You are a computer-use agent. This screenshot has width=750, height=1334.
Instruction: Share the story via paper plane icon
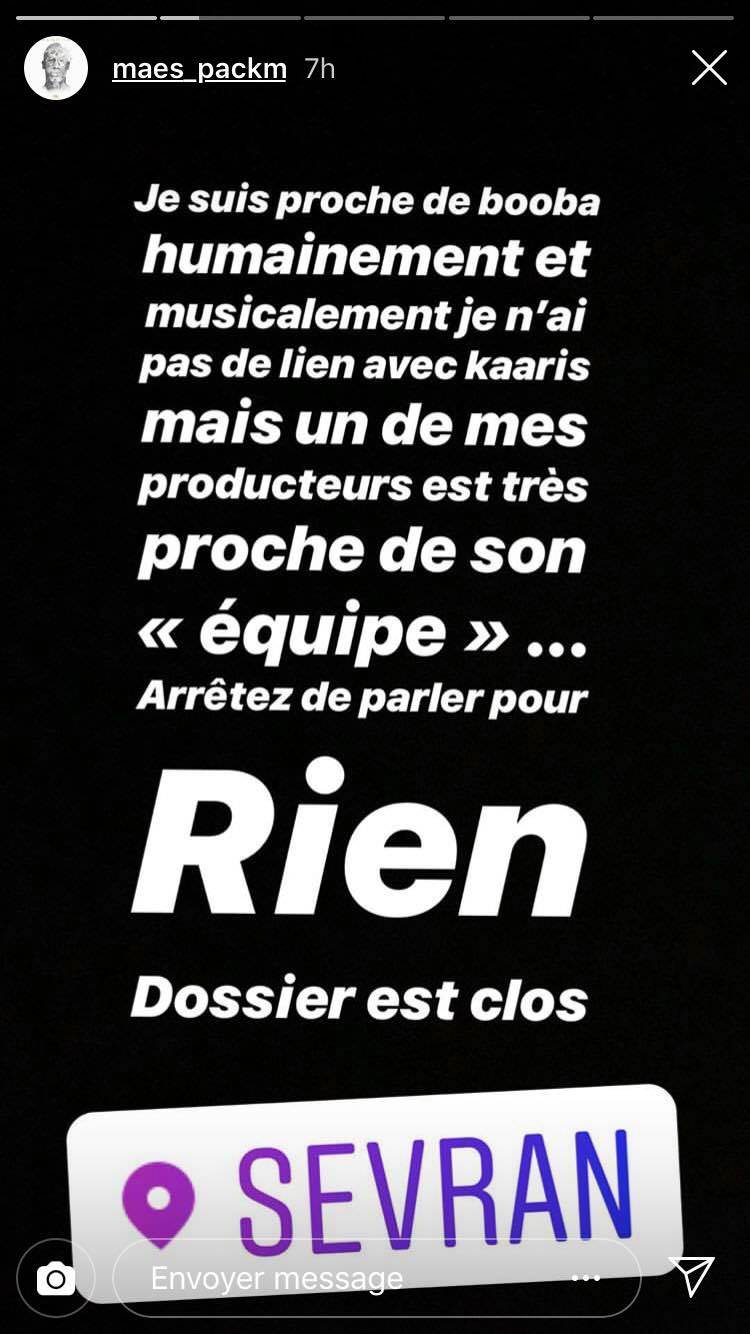692,1276
